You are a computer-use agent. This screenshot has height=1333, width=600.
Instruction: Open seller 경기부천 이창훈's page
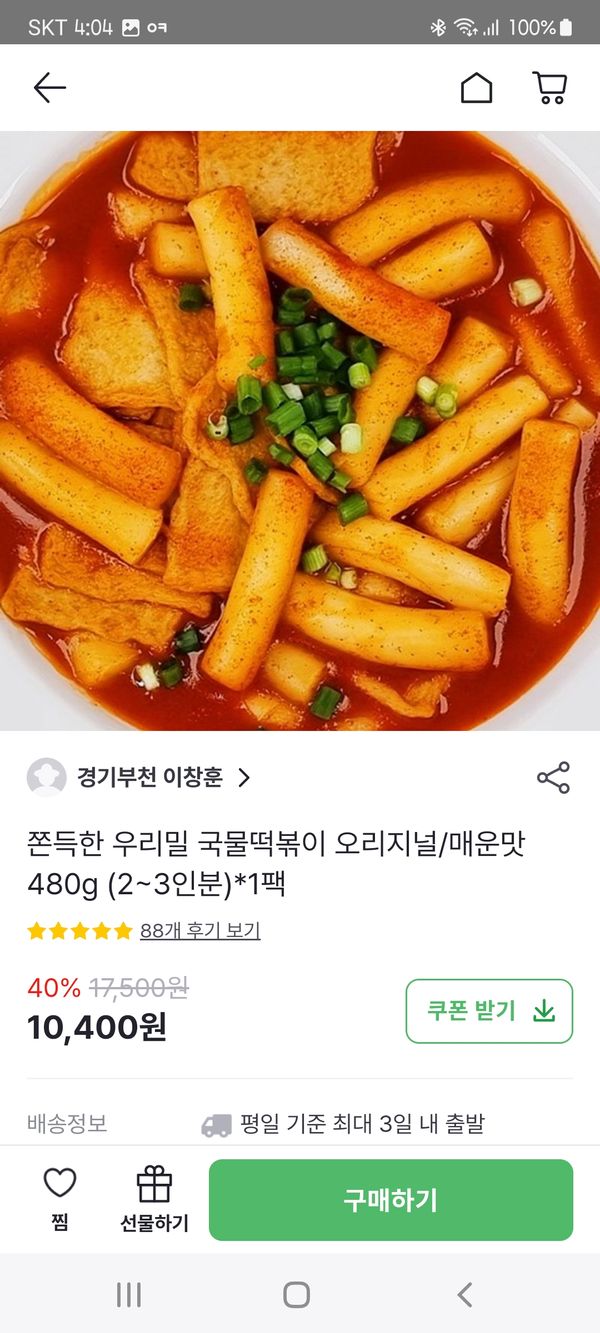click(x=150, y=777)
